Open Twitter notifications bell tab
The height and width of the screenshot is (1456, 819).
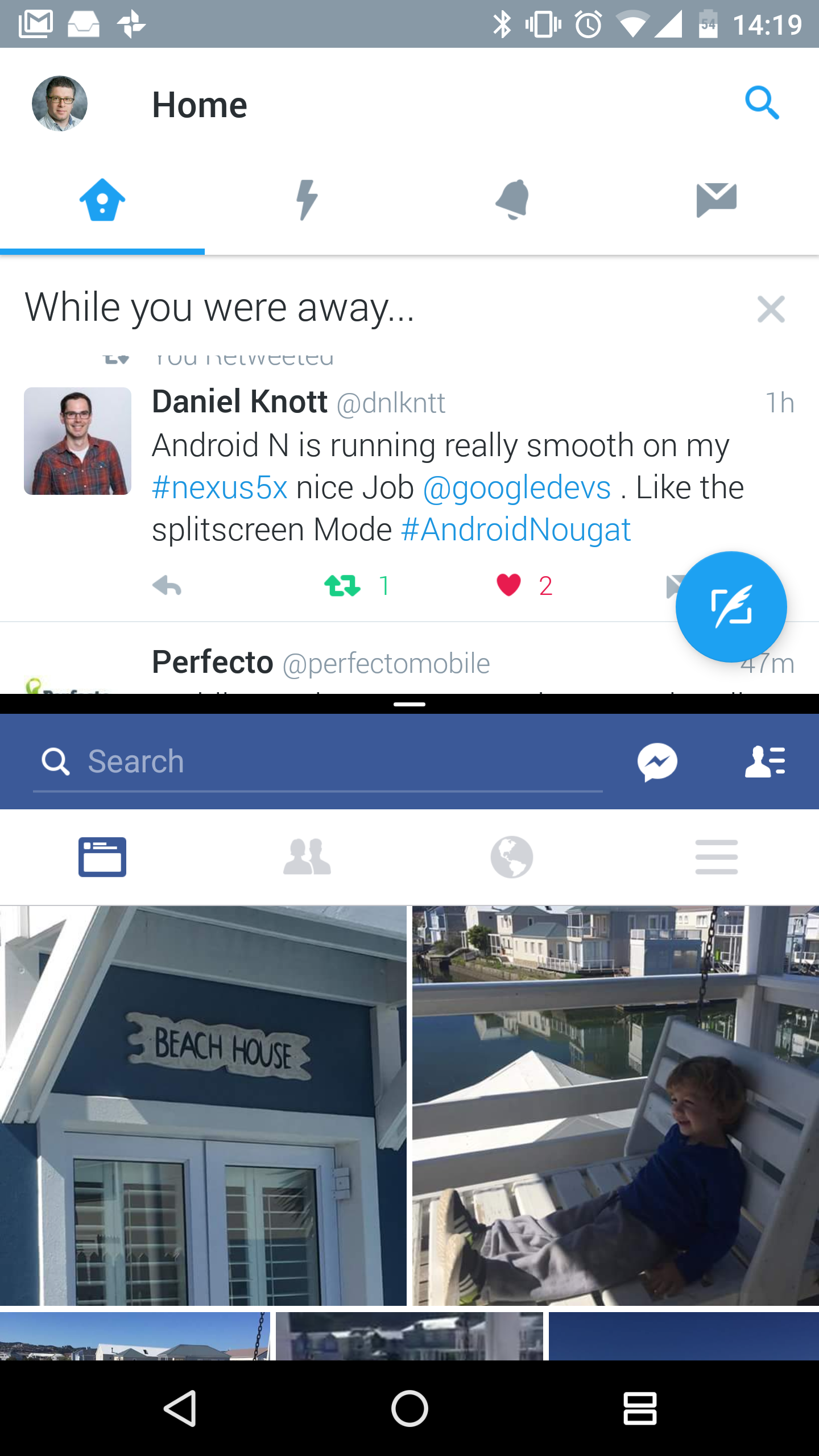512,200
